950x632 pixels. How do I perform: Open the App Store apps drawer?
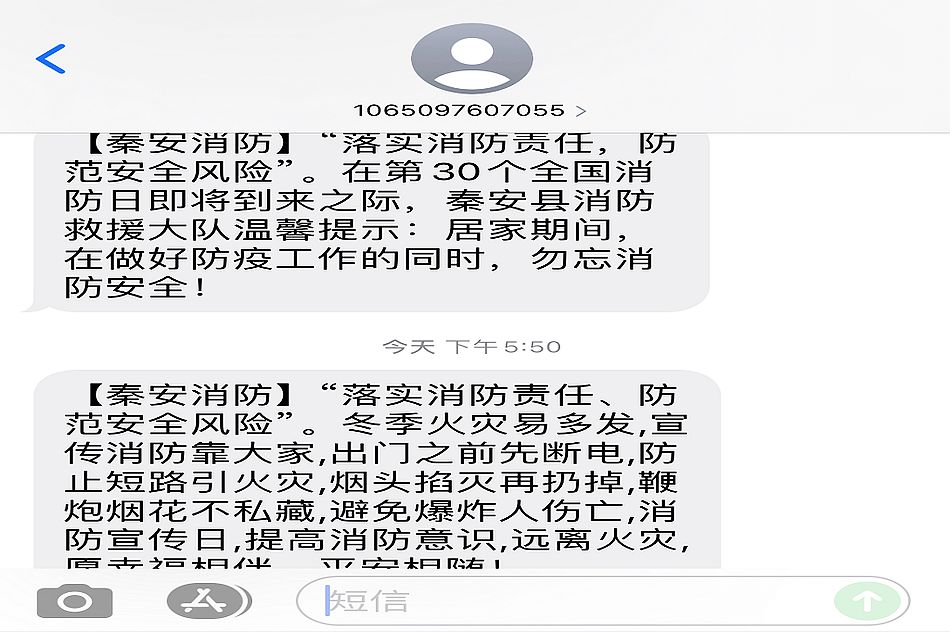point(208,601)
